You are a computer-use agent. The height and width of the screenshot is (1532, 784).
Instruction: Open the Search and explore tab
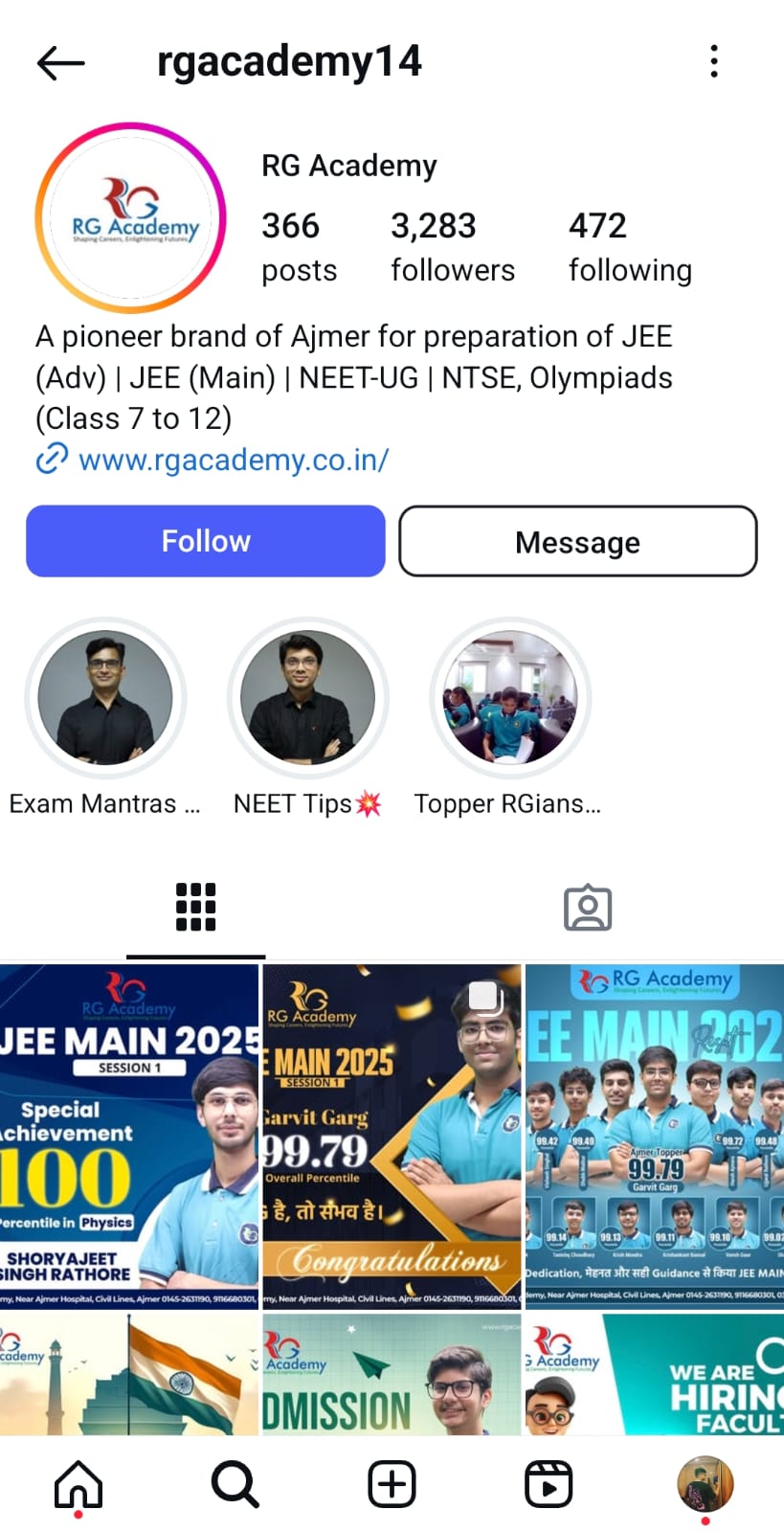235,1484
